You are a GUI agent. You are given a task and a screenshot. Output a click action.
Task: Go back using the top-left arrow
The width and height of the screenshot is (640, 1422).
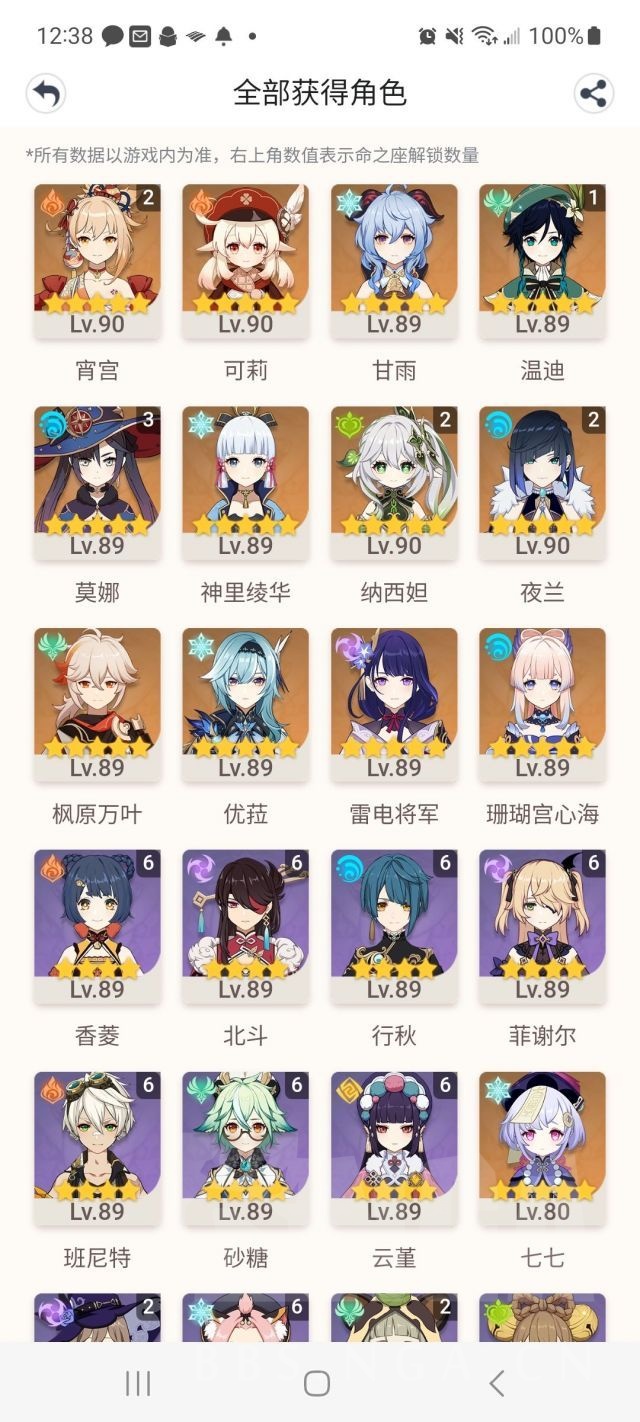pos(45,94)
